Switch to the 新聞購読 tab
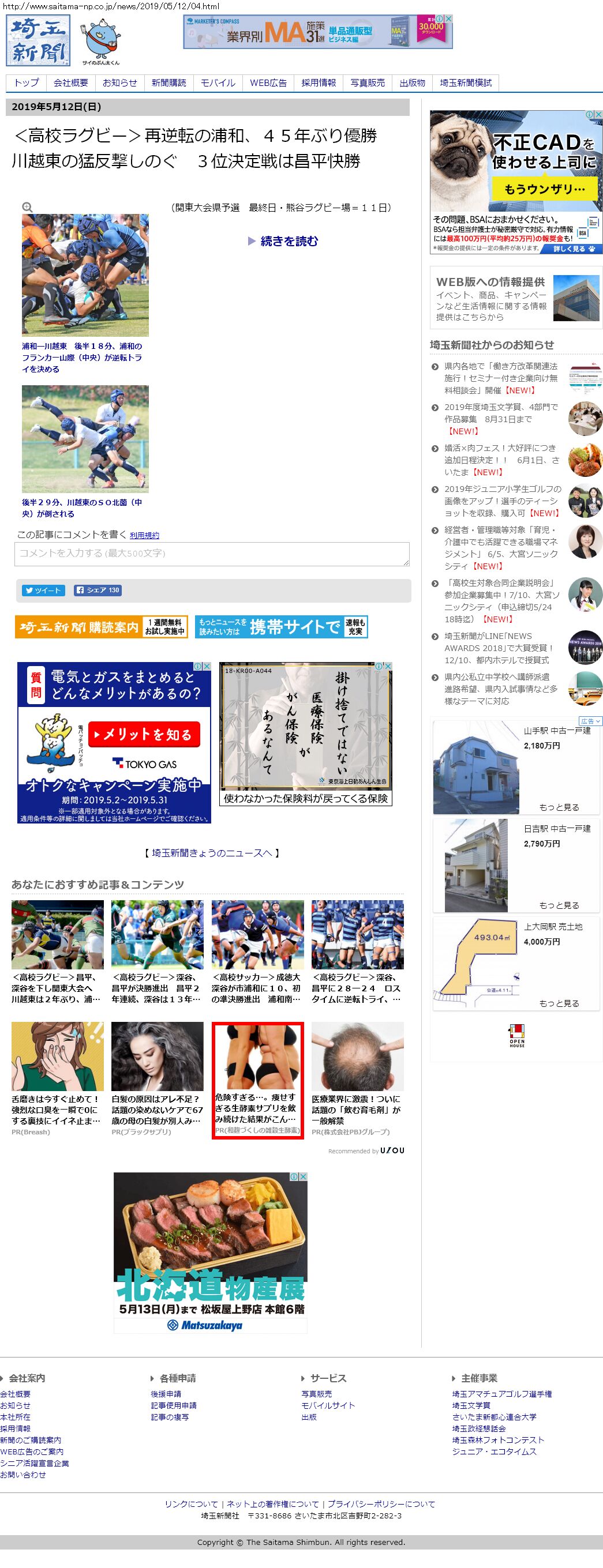The height and width of the screenshot is (1568, 603). [168, 83]
